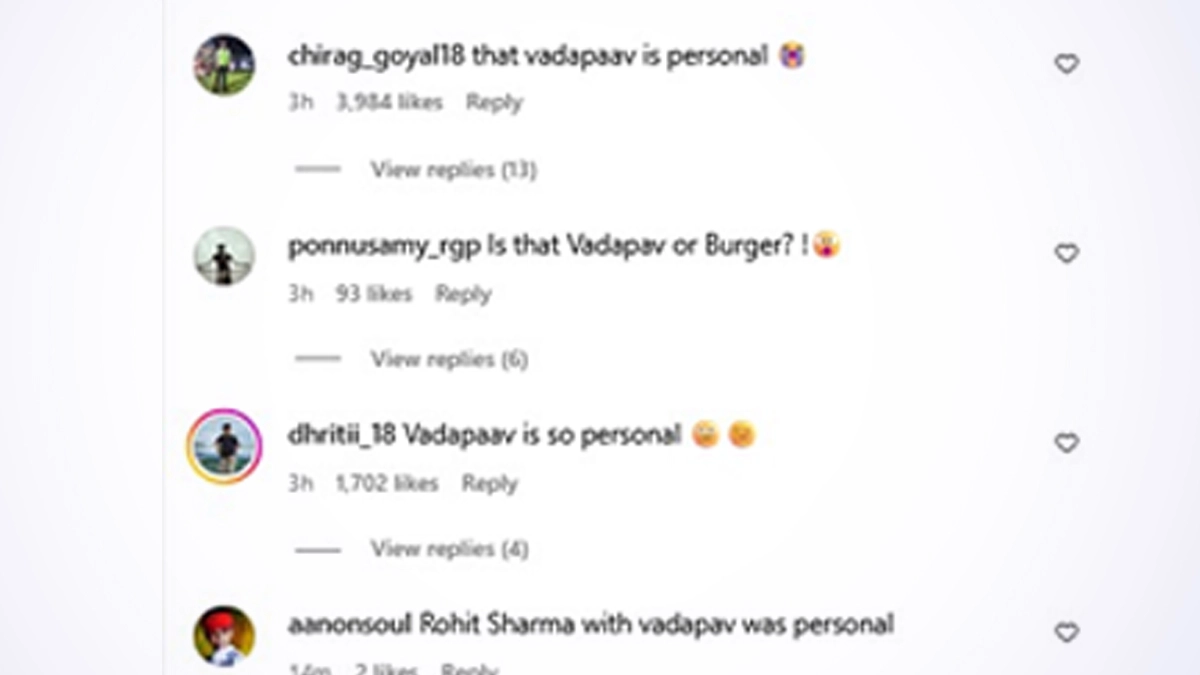
Task: Tap ponnusamy_rgp's profile avatar
Action: (224, 256)
